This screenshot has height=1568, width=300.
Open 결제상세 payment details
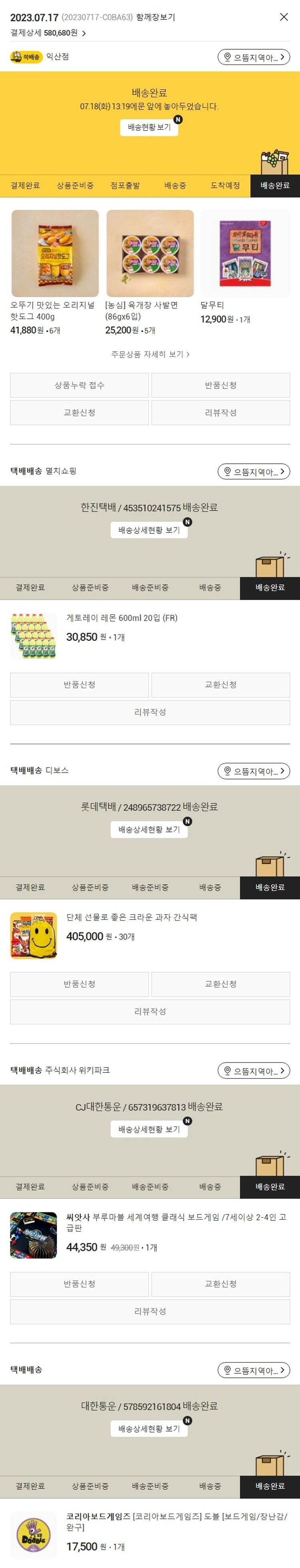tap(48, 33)
